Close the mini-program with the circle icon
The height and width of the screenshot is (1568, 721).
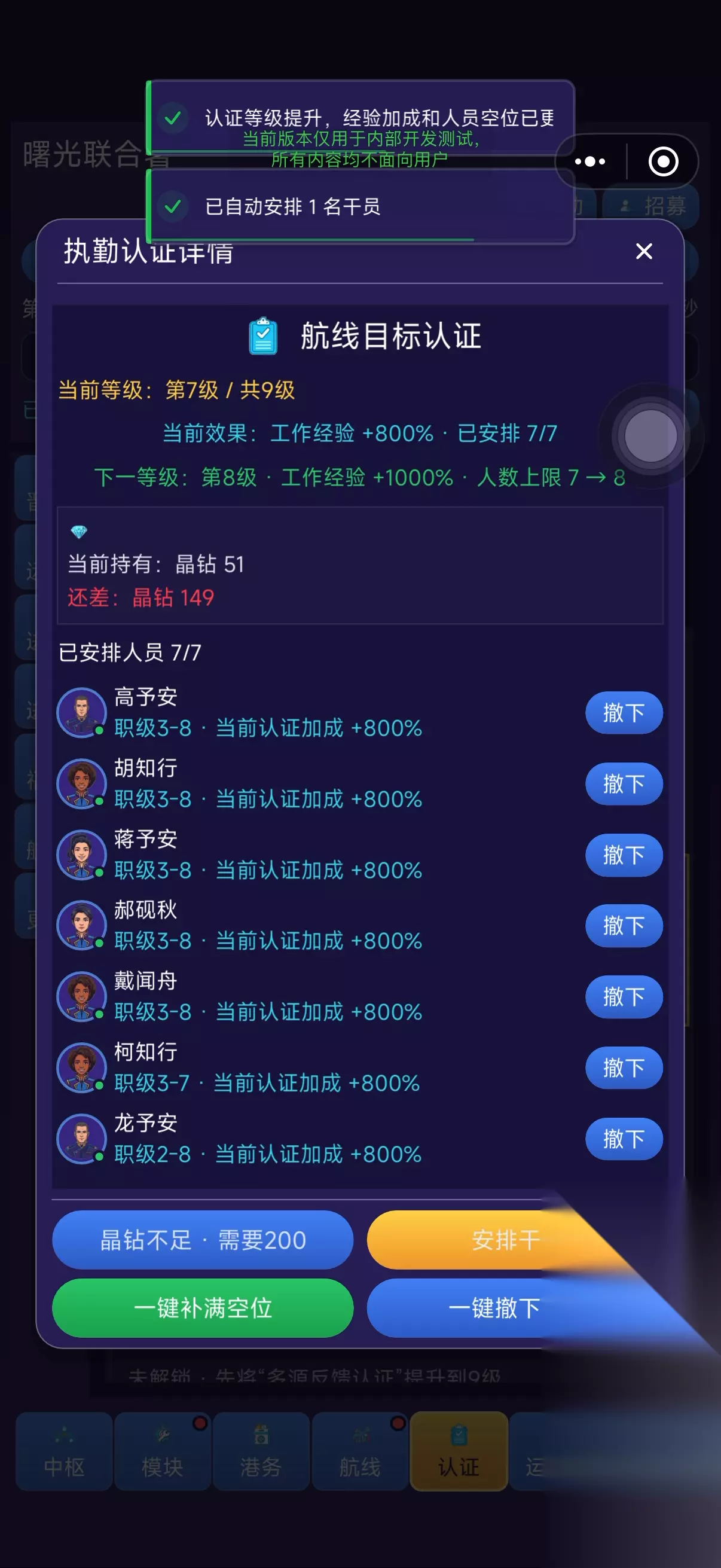pos(663,161)
